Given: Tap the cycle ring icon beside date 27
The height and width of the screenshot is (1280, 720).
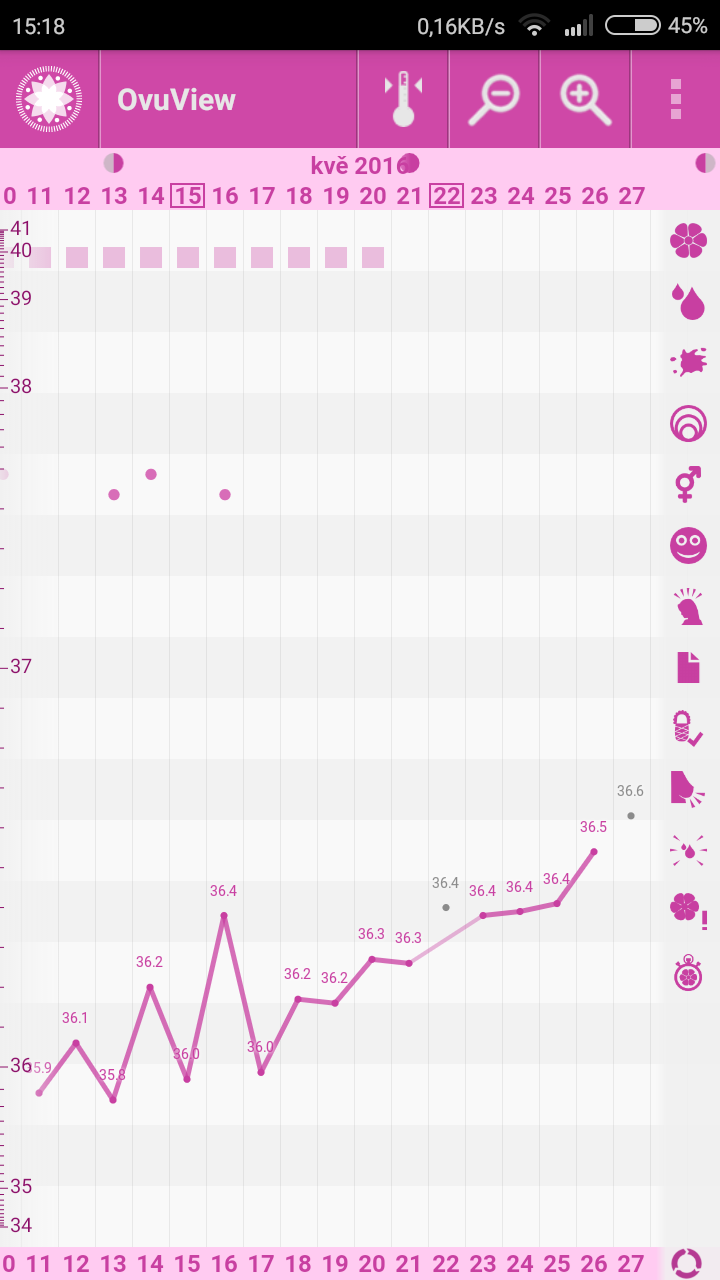Looking at the screenshot, I should (686, 1262).
